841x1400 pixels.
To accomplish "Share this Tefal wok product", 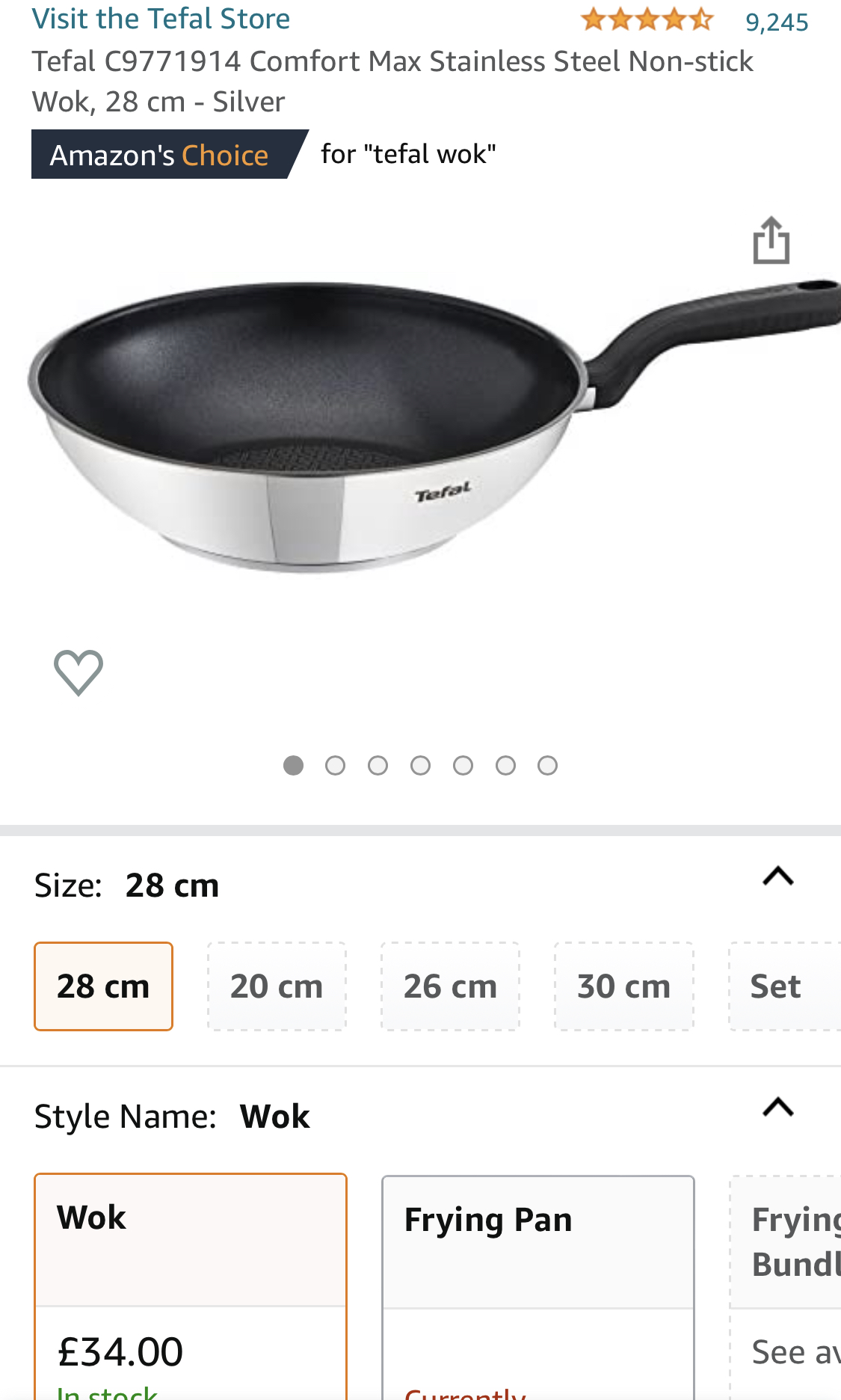I will pos(771,241).
